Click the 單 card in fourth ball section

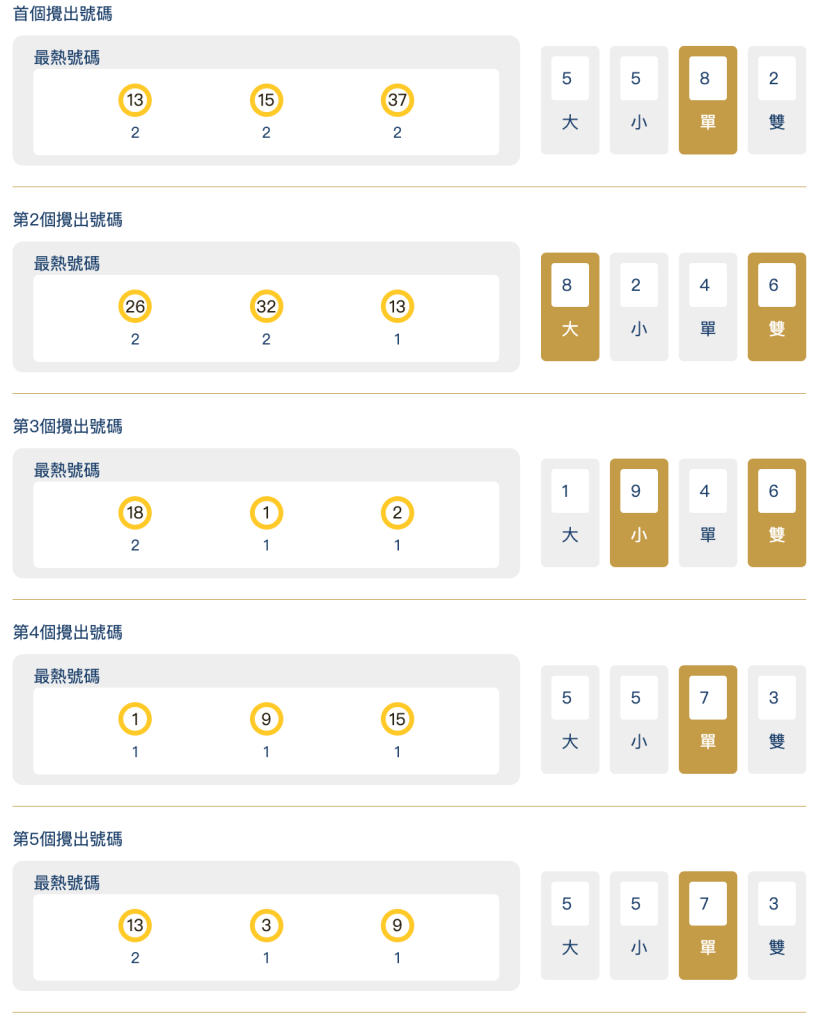[x=708, y=719]
